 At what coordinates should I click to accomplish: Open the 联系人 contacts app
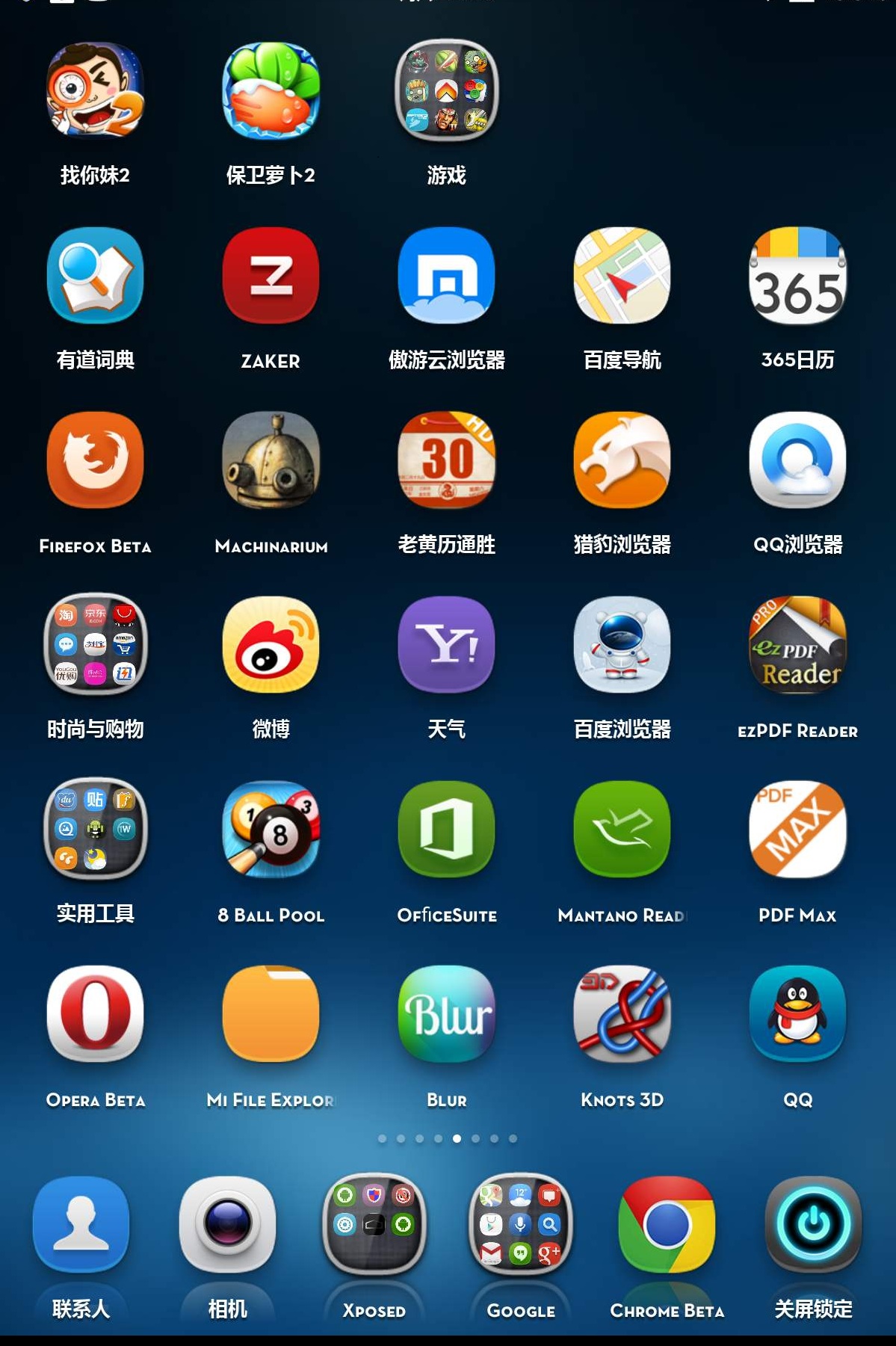(81, 1224)
